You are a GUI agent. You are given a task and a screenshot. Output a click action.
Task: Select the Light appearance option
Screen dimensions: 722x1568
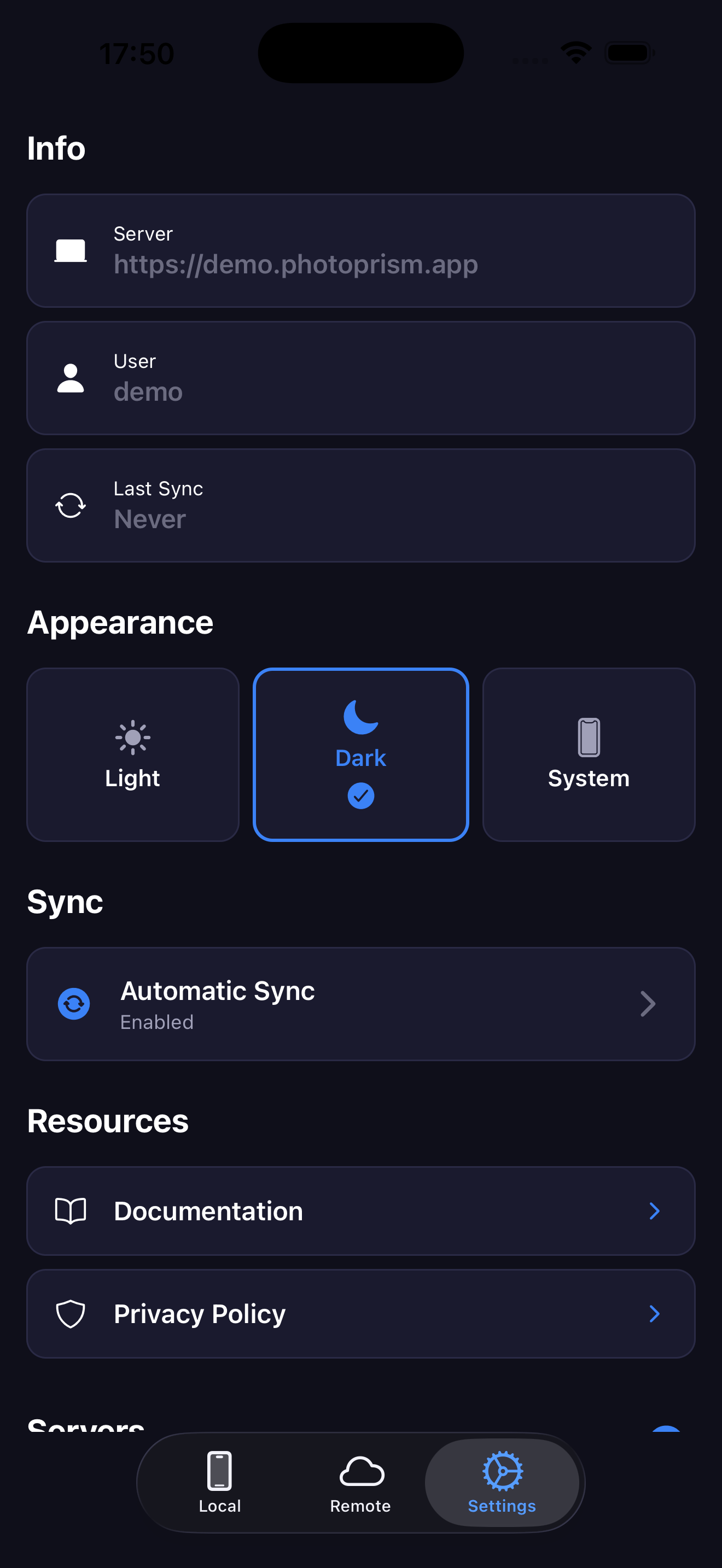coord(133,754)
